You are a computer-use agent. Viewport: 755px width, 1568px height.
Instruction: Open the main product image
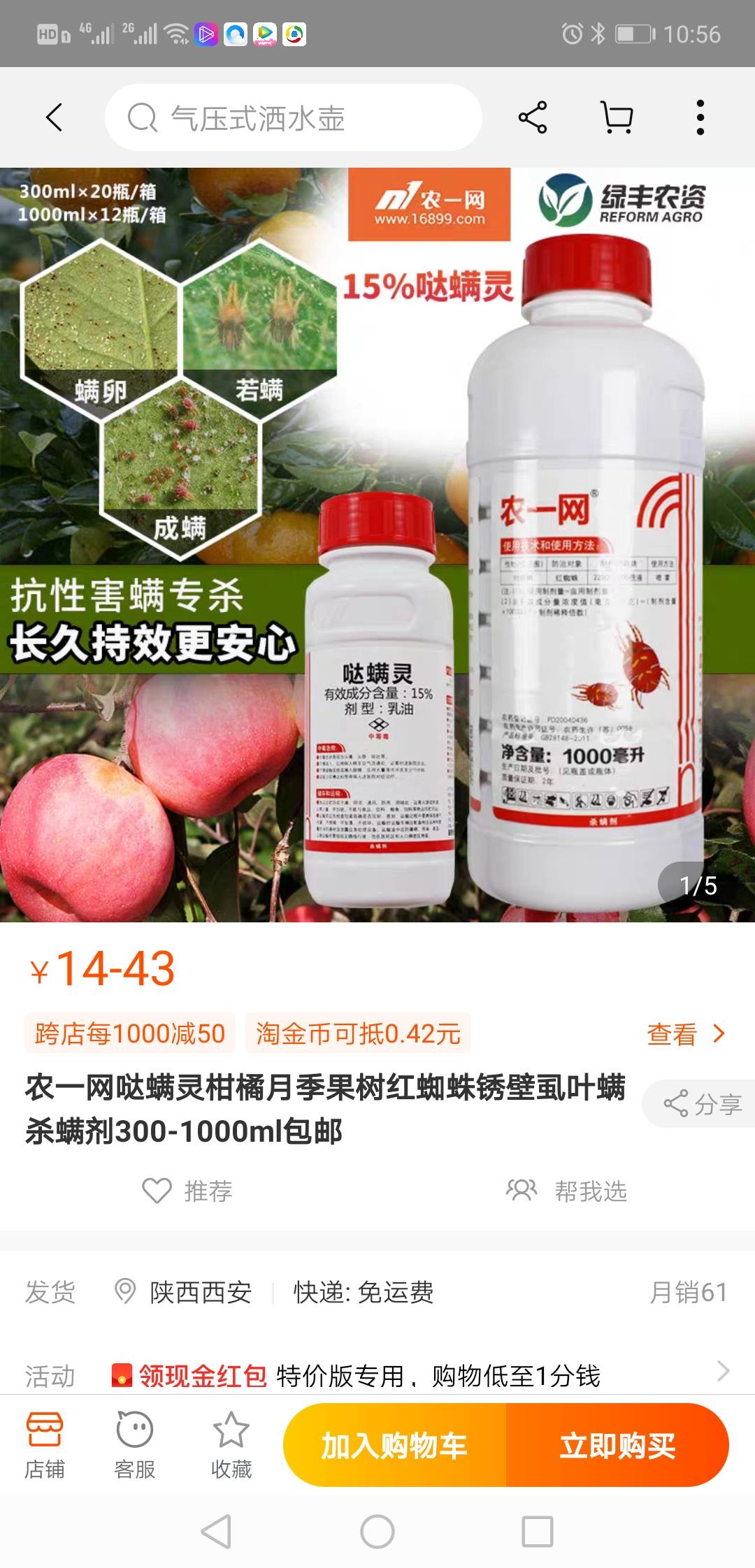click(x=377, y=545)
